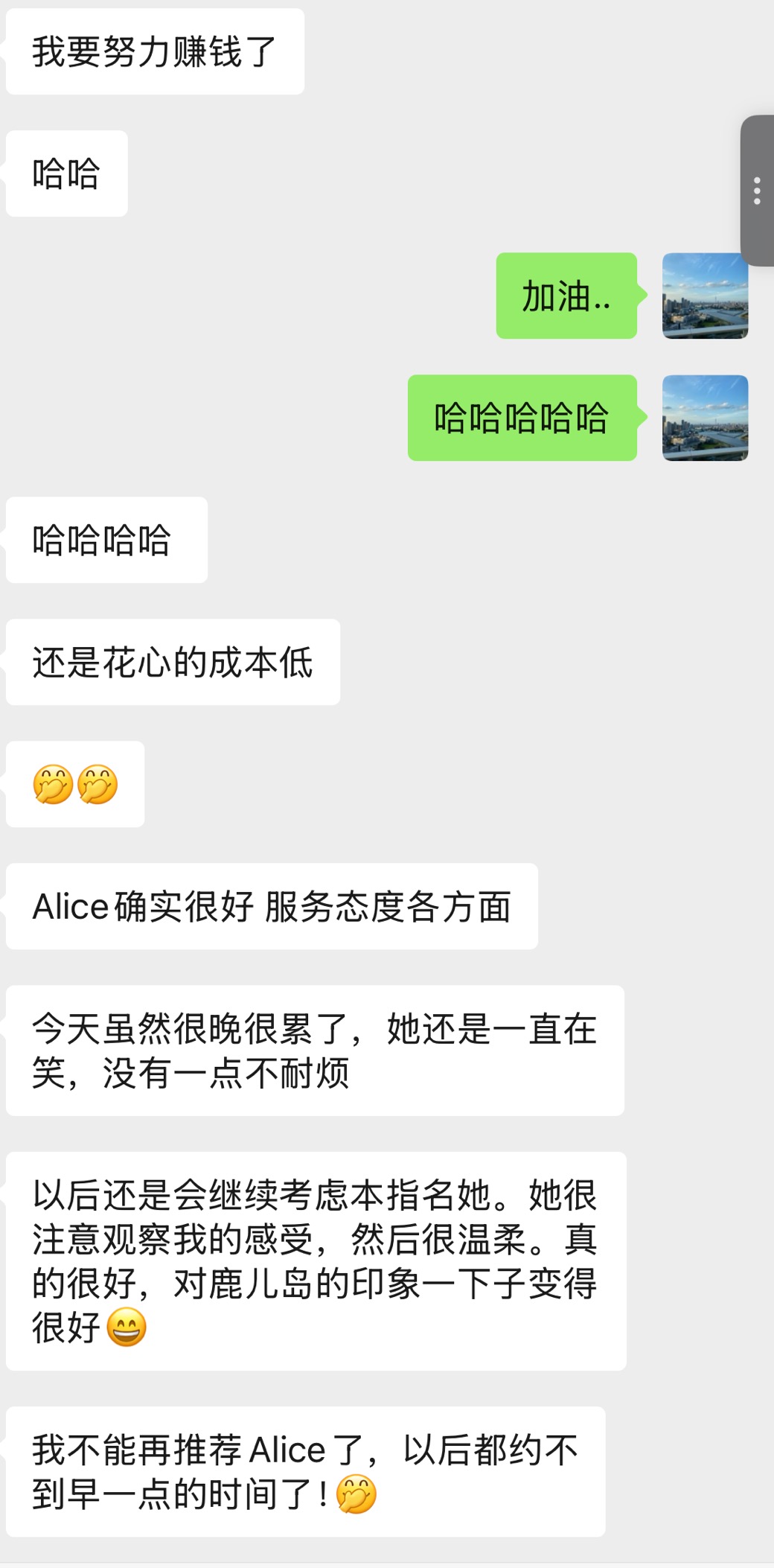The height and width of the screenshot is (1568, 774).
Task: Open the side handle with three dots
Action: [x=757, y=191]
